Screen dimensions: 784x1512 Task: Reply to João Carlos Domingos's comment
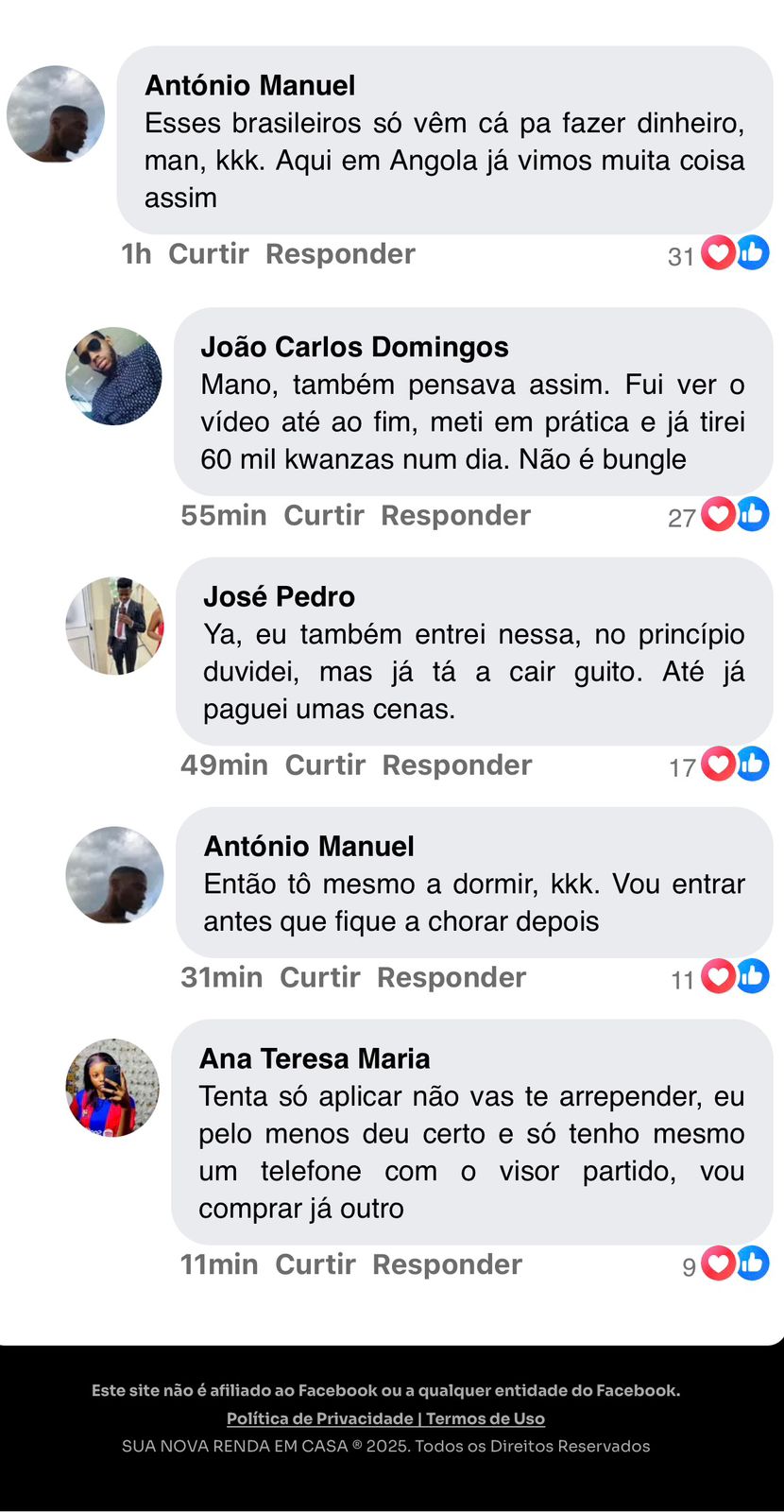click(x=455, y=516)
